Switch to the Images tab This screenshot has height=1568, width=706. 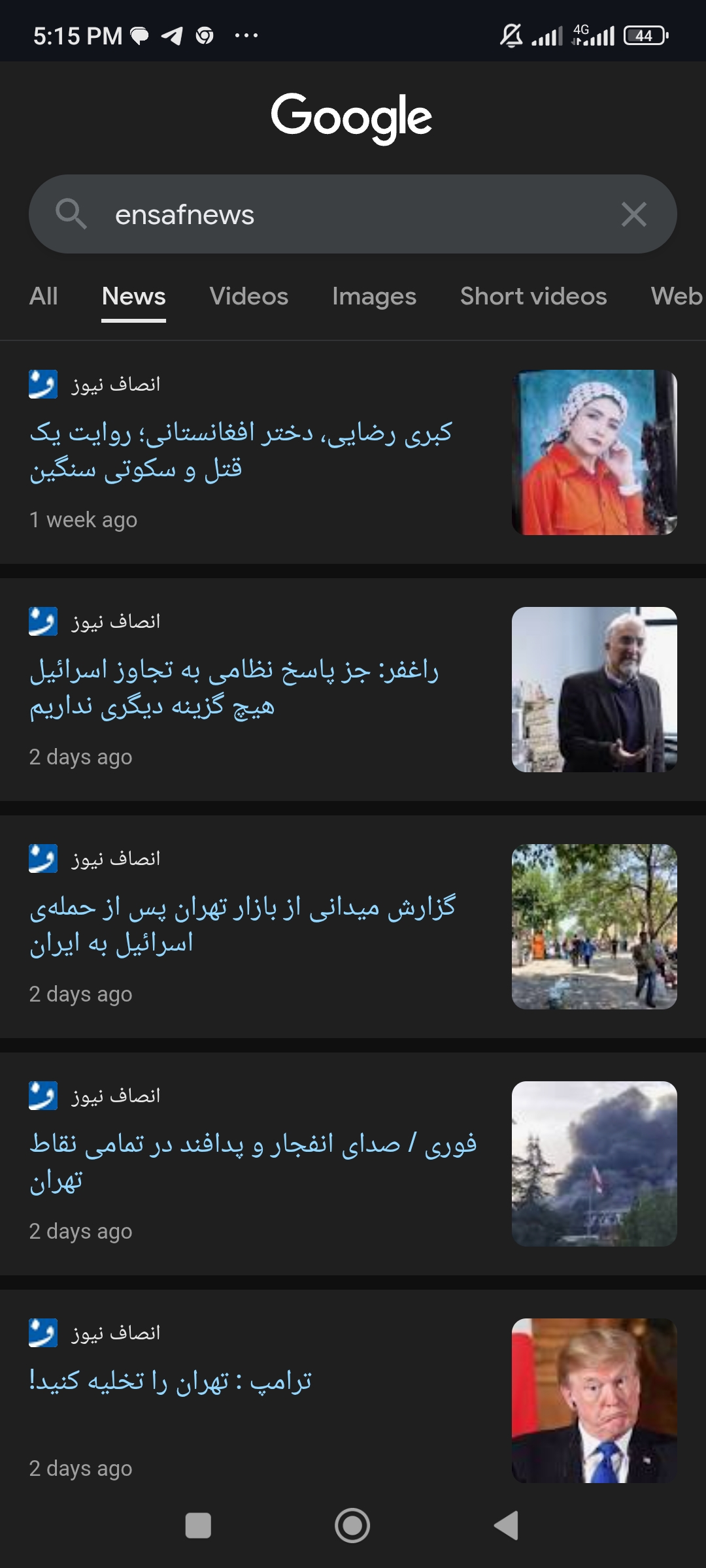tap(374, 297)
